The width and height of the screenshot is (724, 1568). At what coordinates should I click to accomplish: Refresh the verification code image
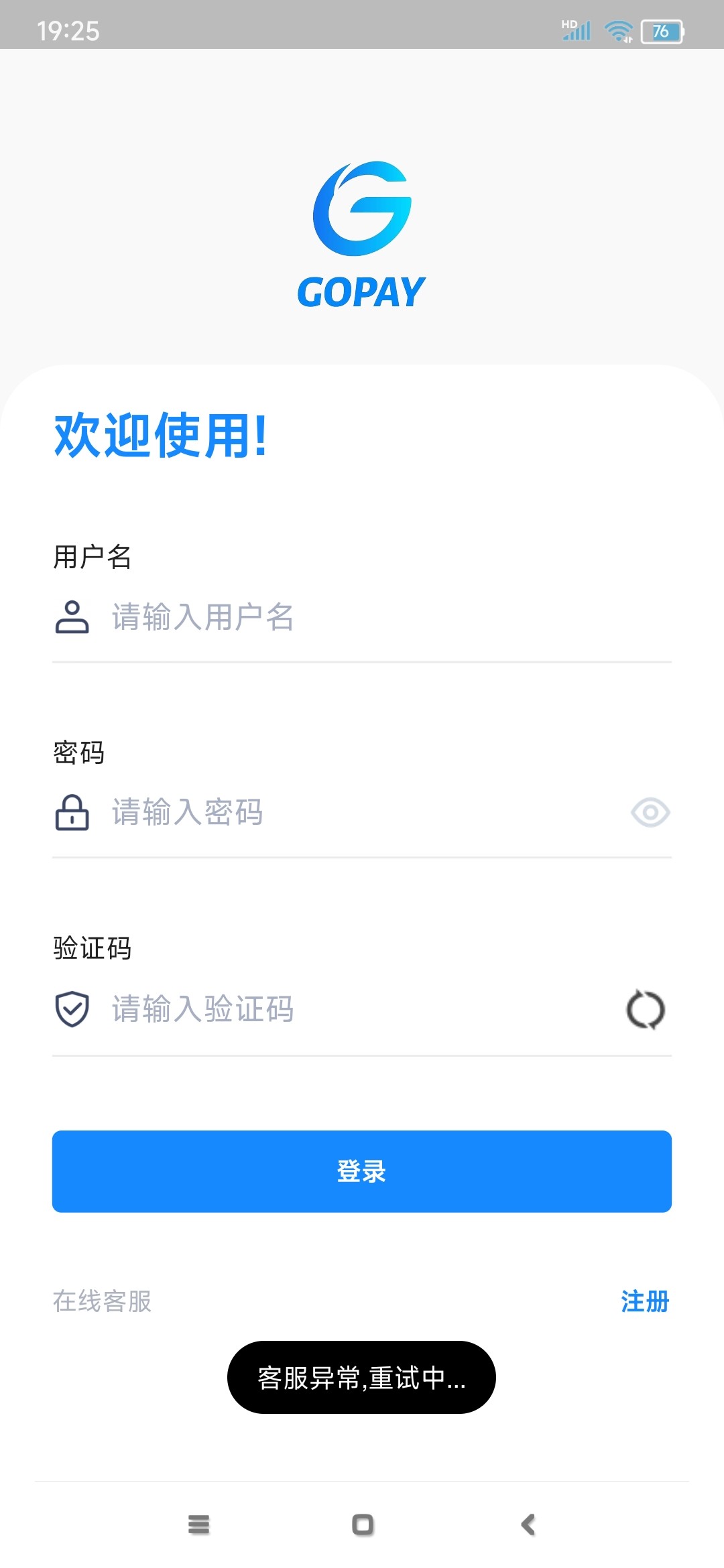645,1010
